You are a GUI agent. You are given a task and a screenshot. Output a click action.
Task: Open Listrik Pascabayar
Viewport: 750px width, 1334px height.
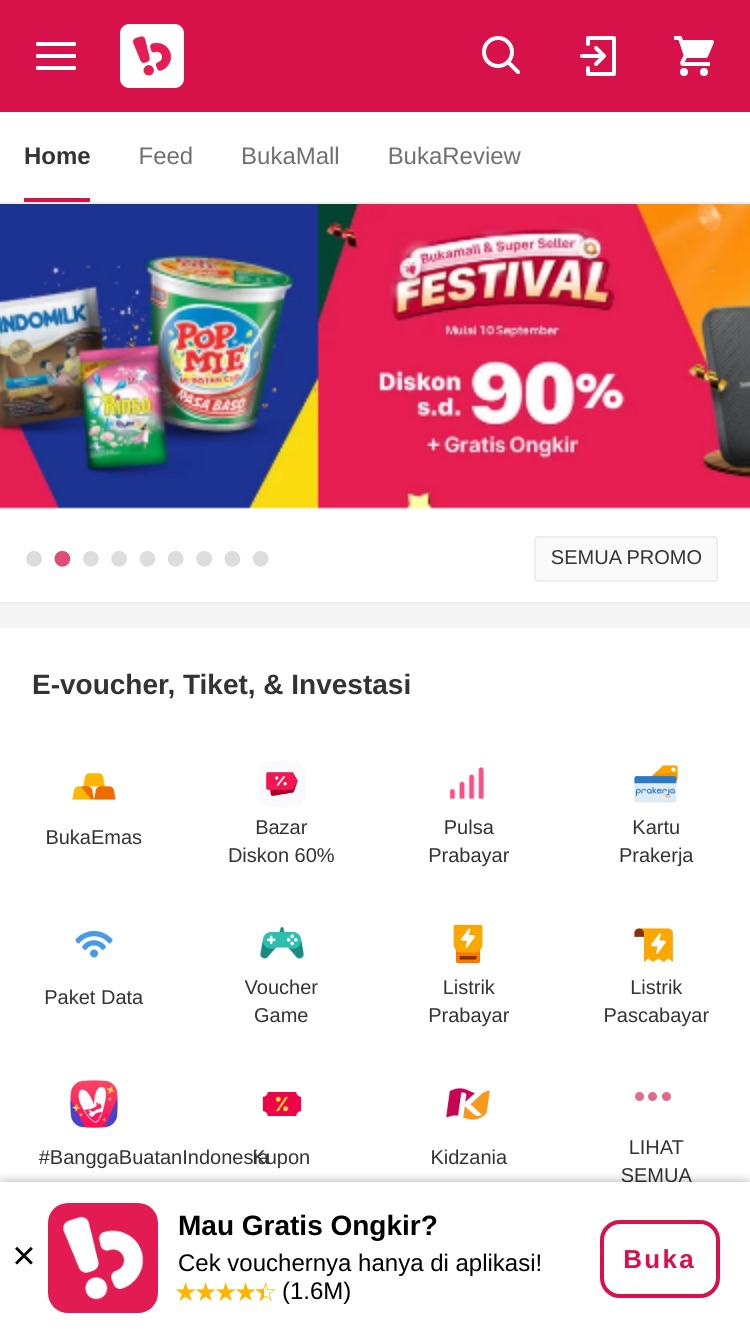[x=656, y=973]
